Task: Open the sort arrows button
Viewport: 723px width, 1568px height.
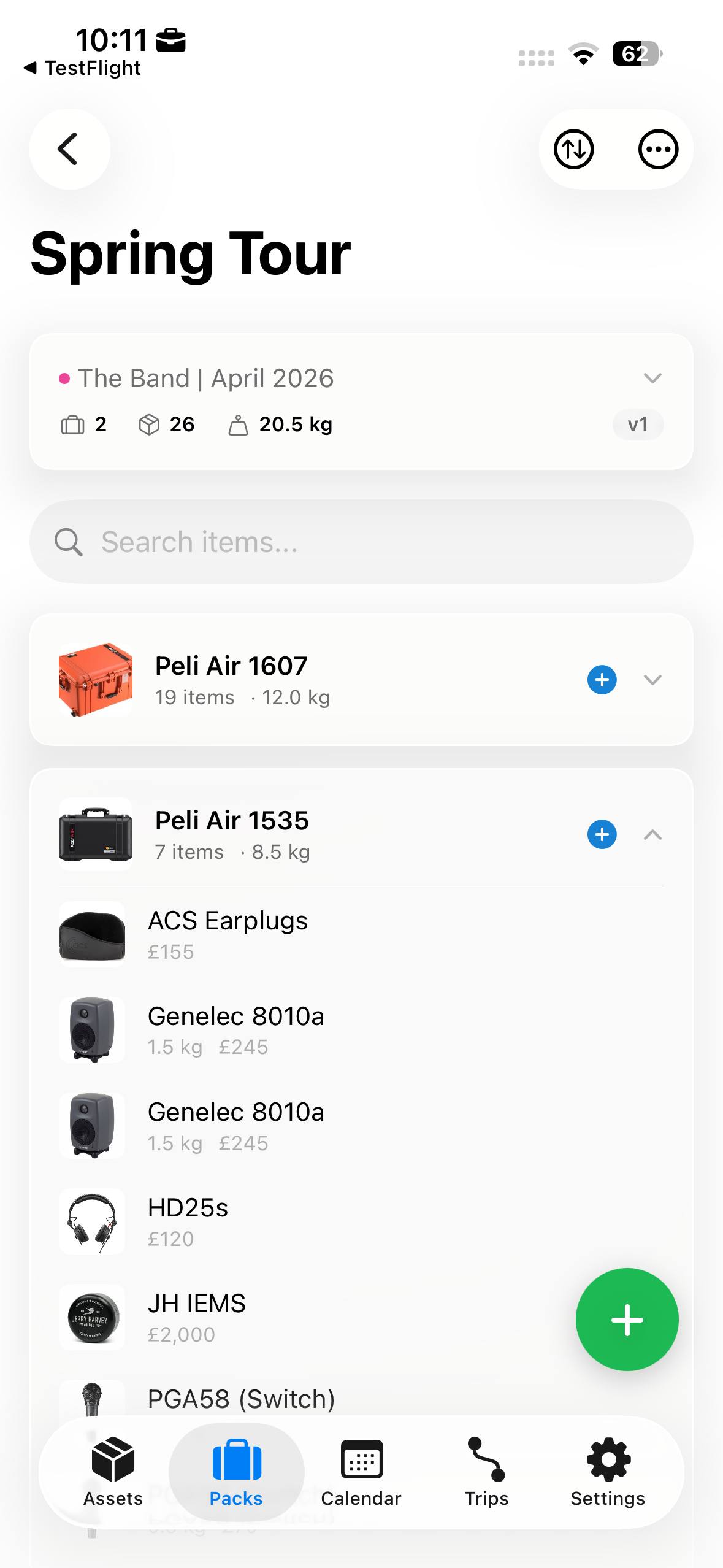Action: click(x=573, y=149)
